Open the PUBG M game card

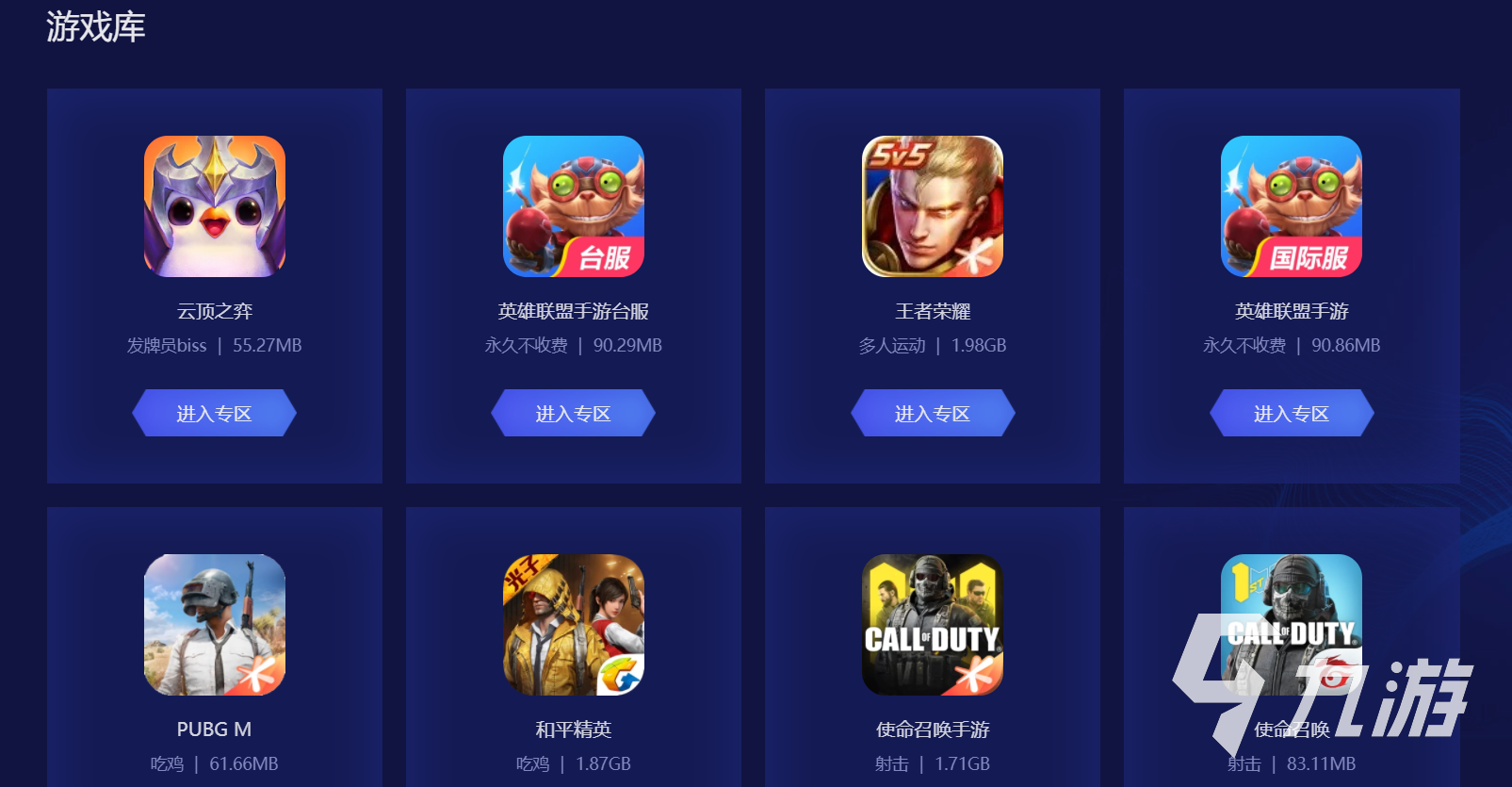(x=215, y=625)
